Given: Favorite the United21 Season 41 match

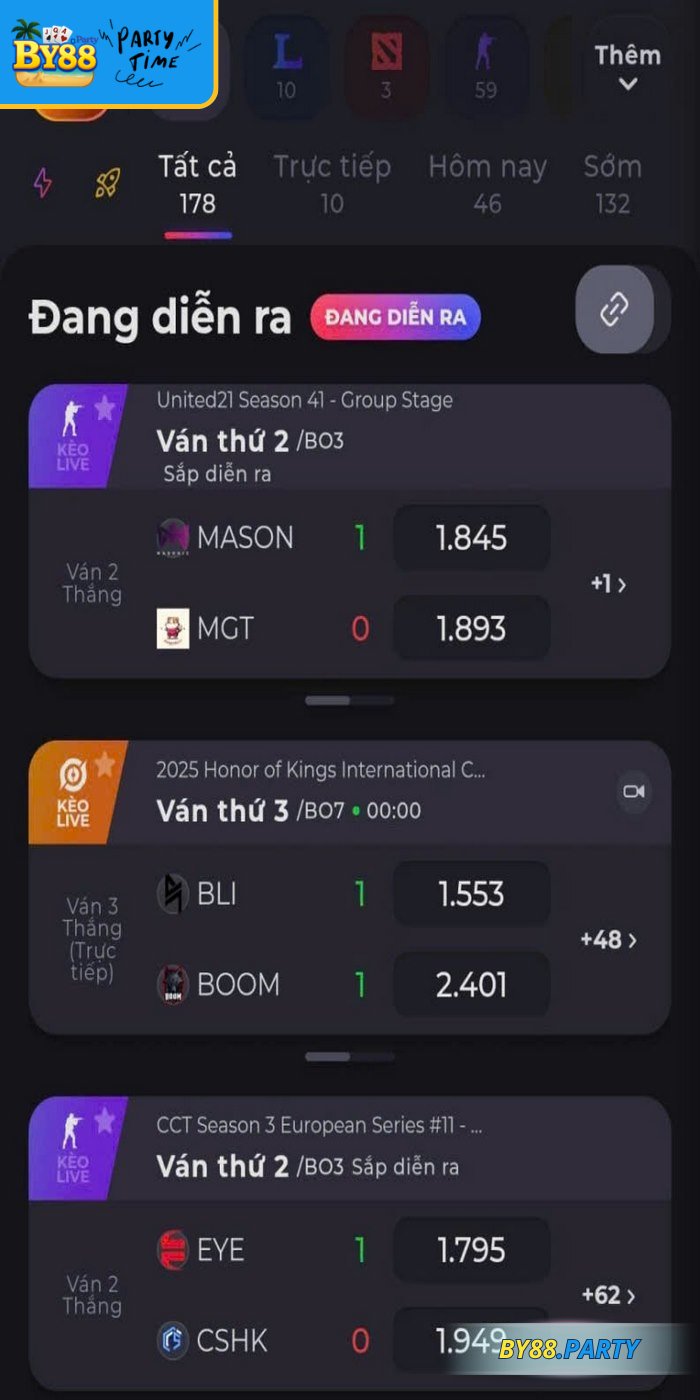Looking at the screenshot, I should [105, 407].
